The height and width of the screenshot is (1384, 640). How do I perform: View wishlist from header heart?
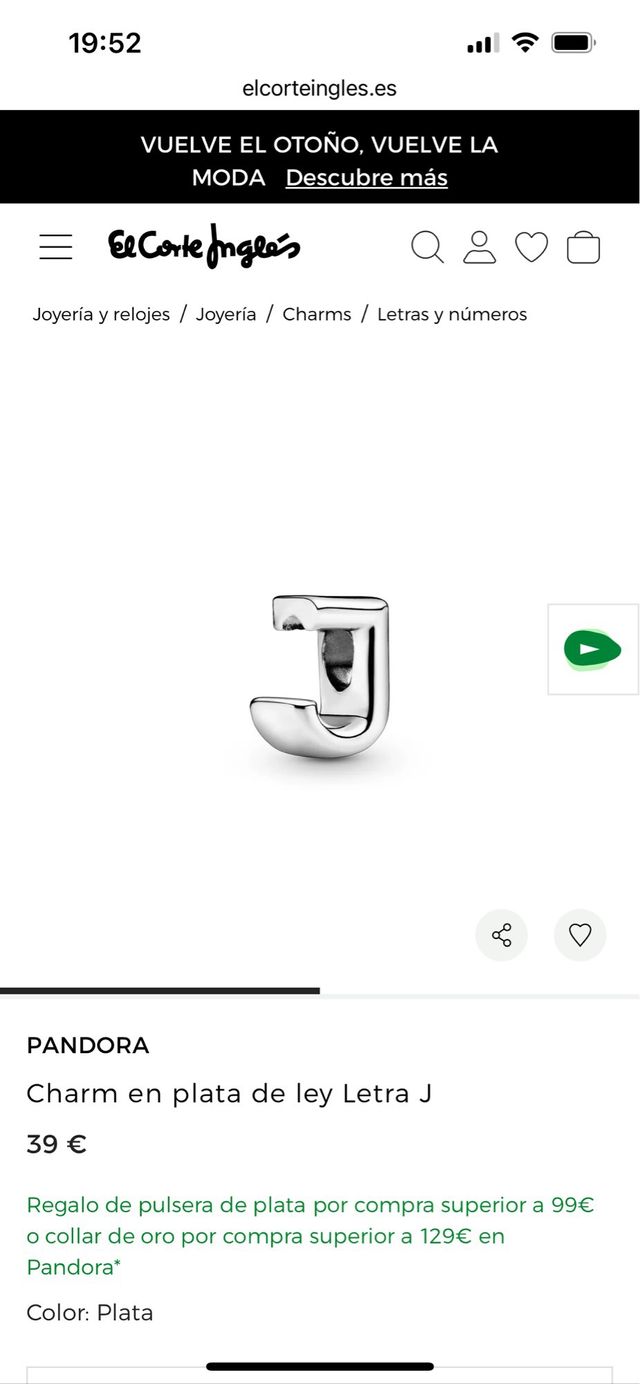(x=531, y=247)
